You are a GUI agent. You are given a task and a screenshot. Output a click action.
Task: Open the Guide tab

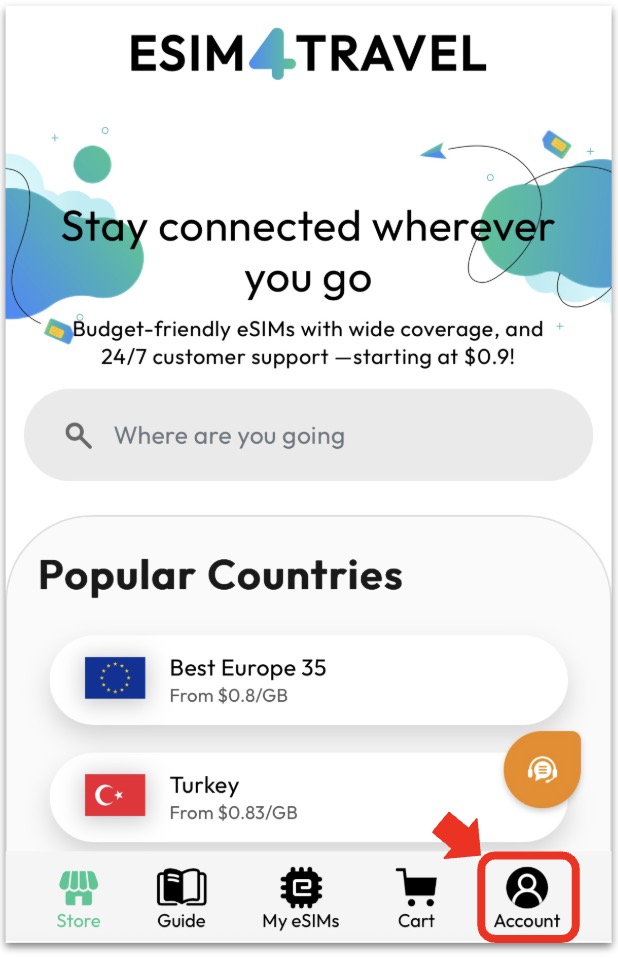[x=181, y=898]
